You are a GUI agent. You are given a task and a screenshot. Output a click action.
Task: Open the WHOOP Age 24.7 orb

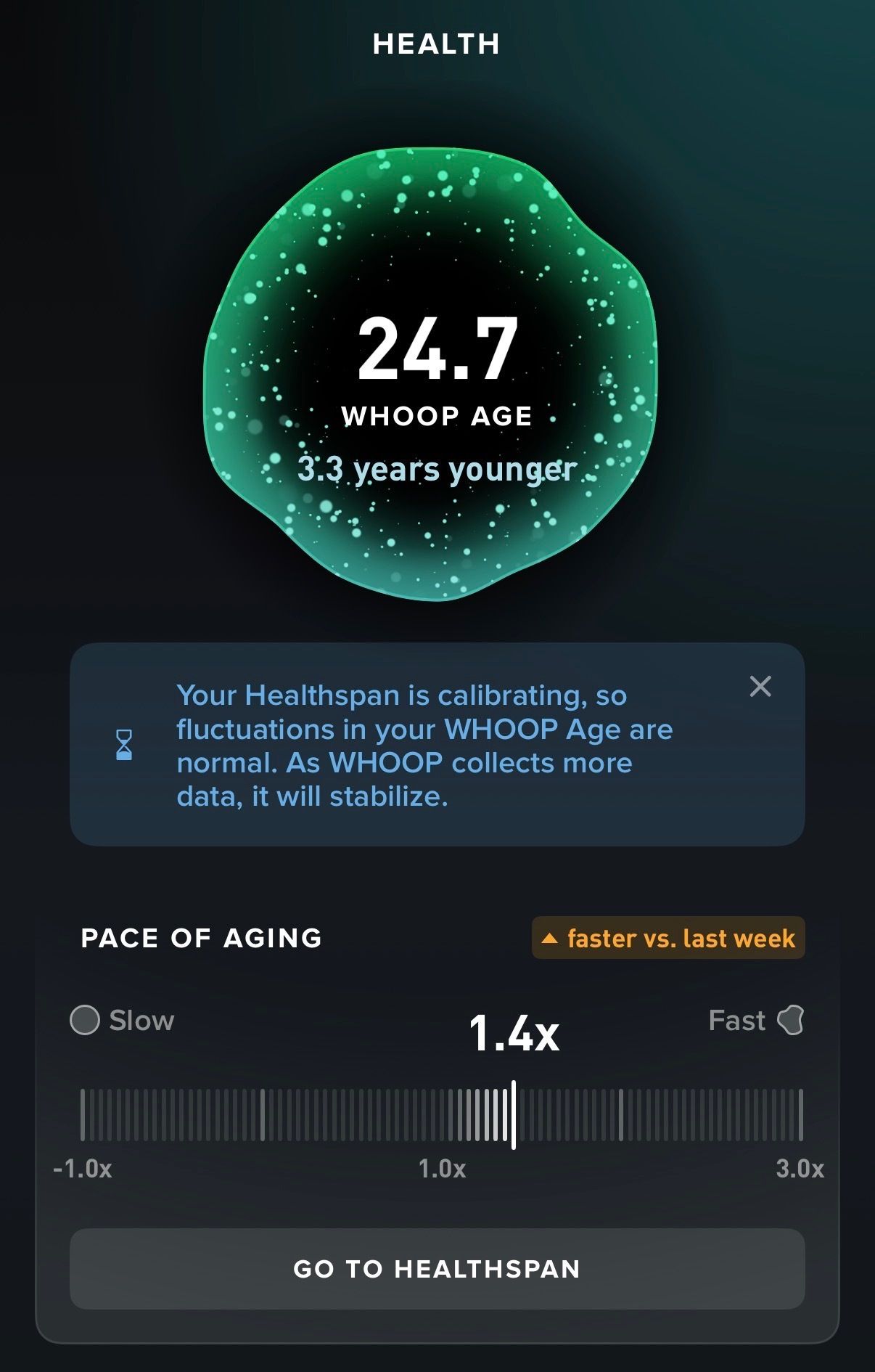(x=435, y=374)
